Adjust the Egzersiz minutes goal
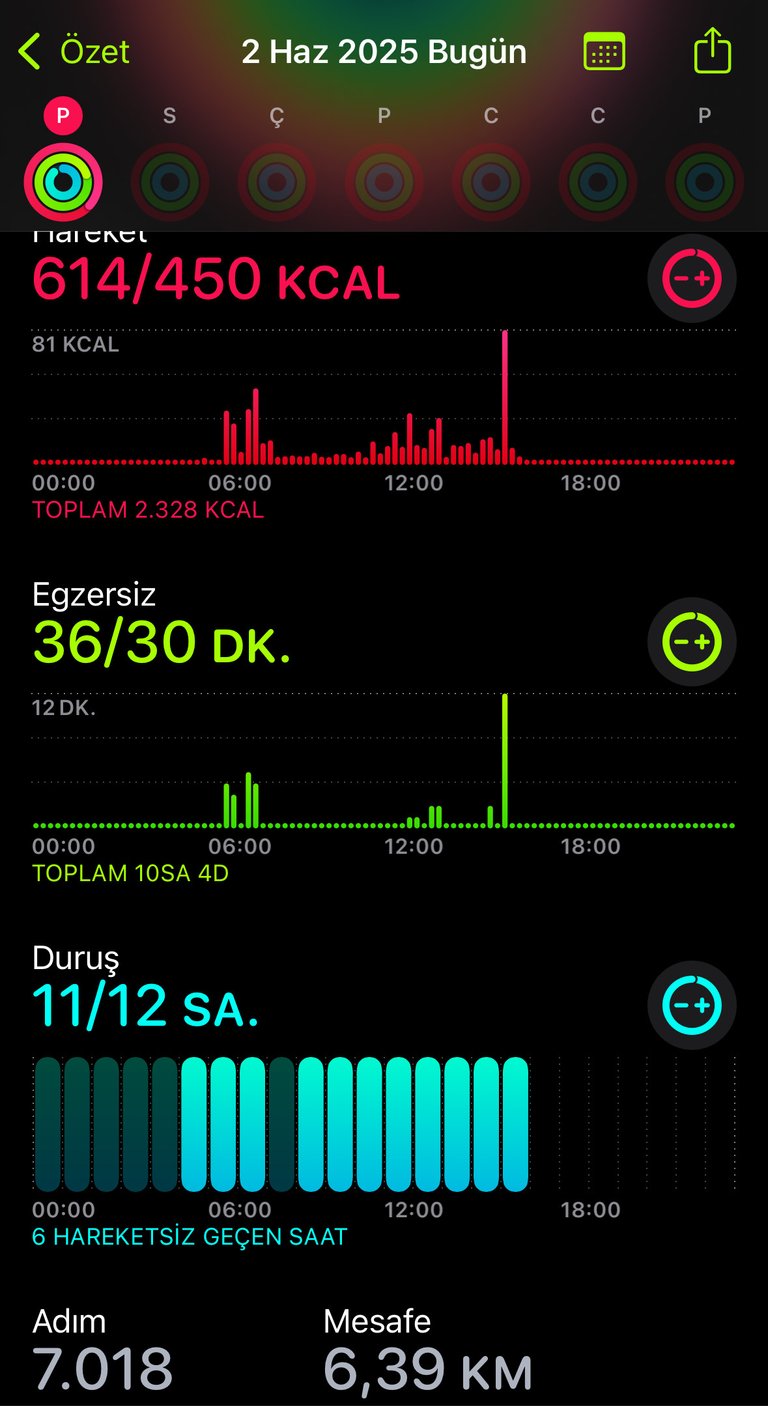The image size is (768, 1406). coord(692,641)
